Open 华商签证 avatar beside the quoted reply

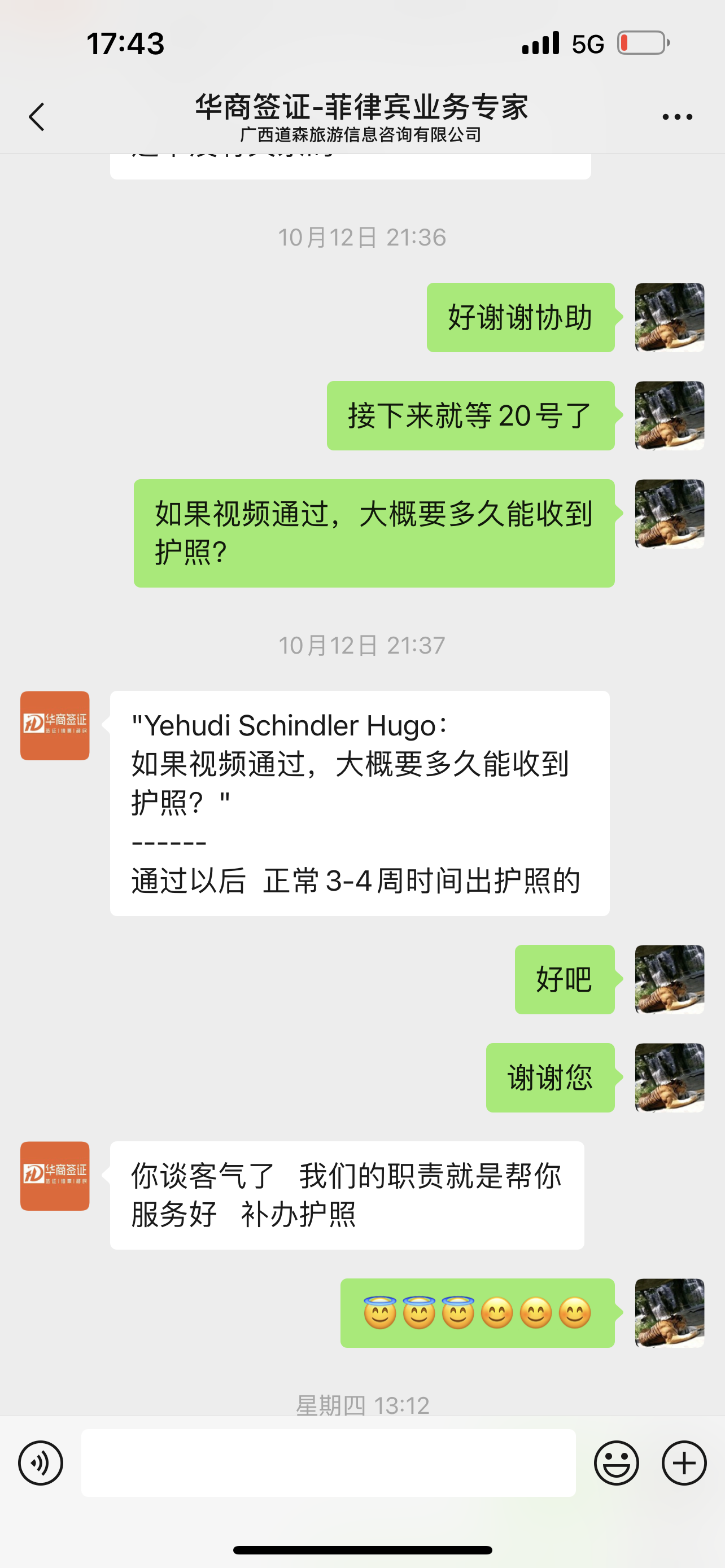[55, 725]
